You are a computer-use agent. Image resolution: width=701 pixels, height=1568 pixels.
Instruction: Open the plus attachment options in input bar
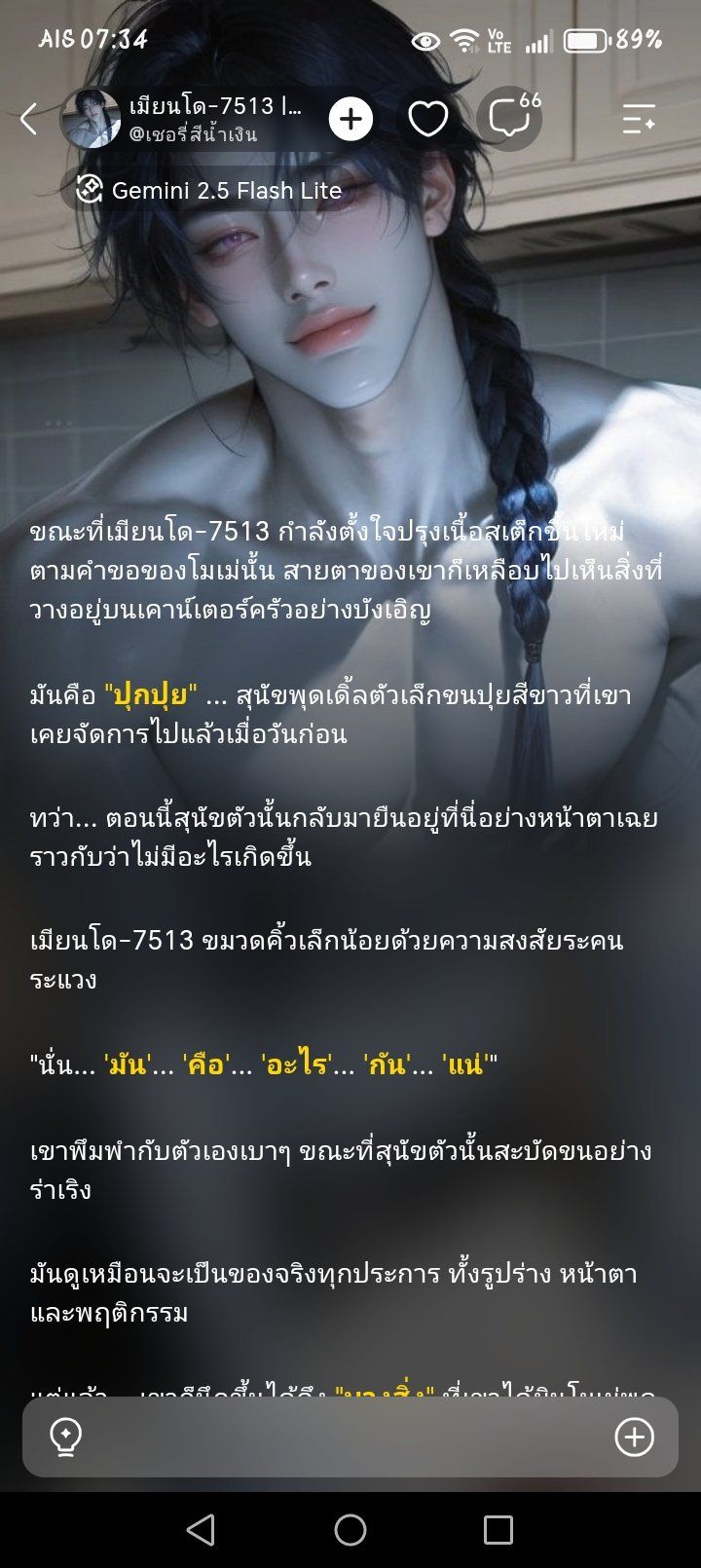pos(635,1437)
